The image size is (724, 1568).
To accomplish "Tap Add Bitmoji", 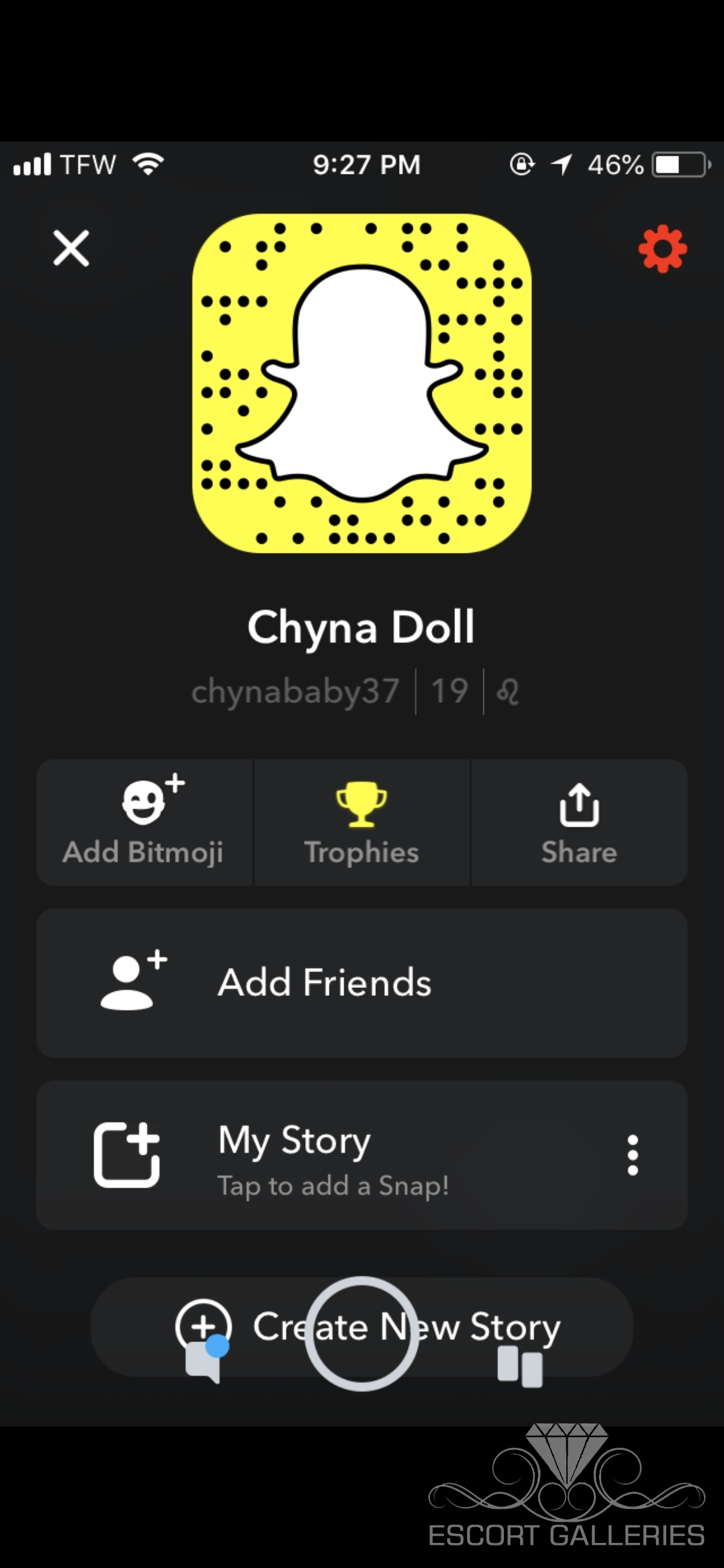I will point(144,823).
